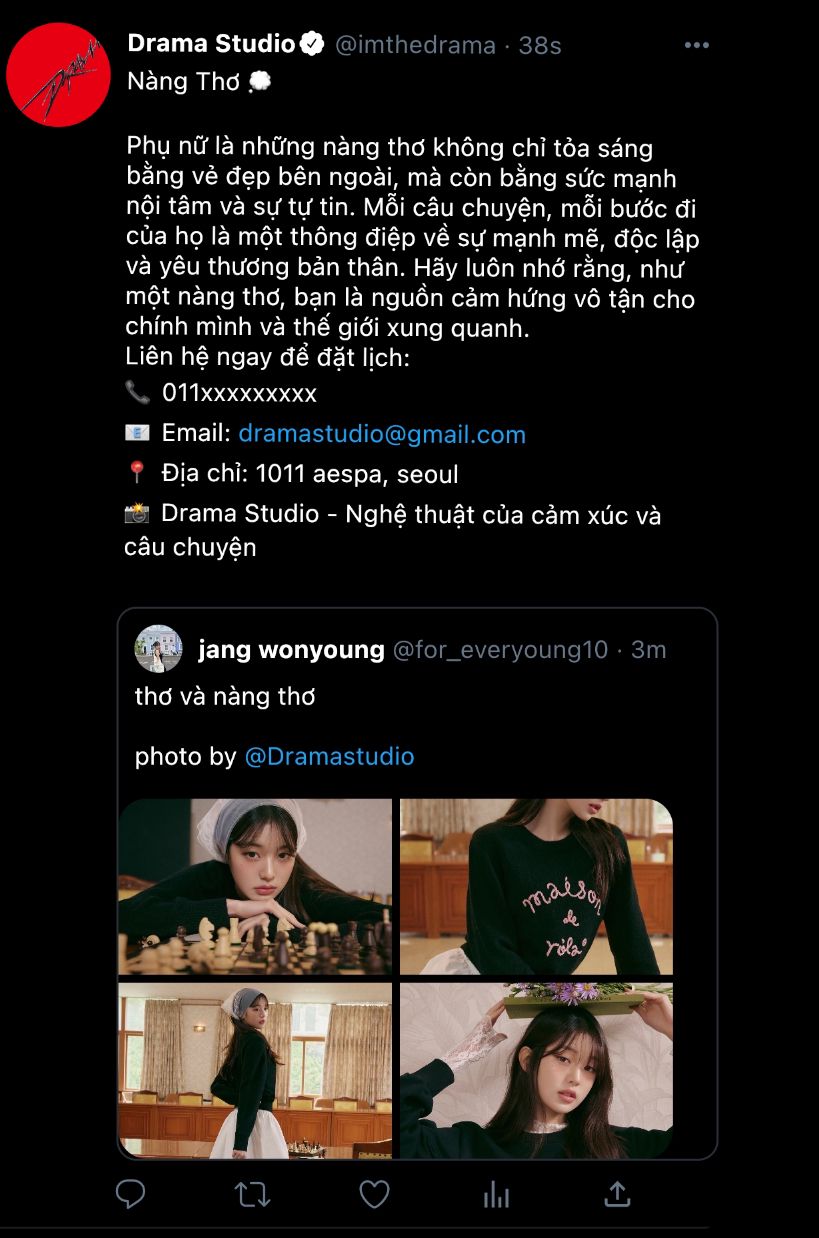Open the standing side-profile photo
Screen dimensions: 819x1238
(x=255, y=1069)
